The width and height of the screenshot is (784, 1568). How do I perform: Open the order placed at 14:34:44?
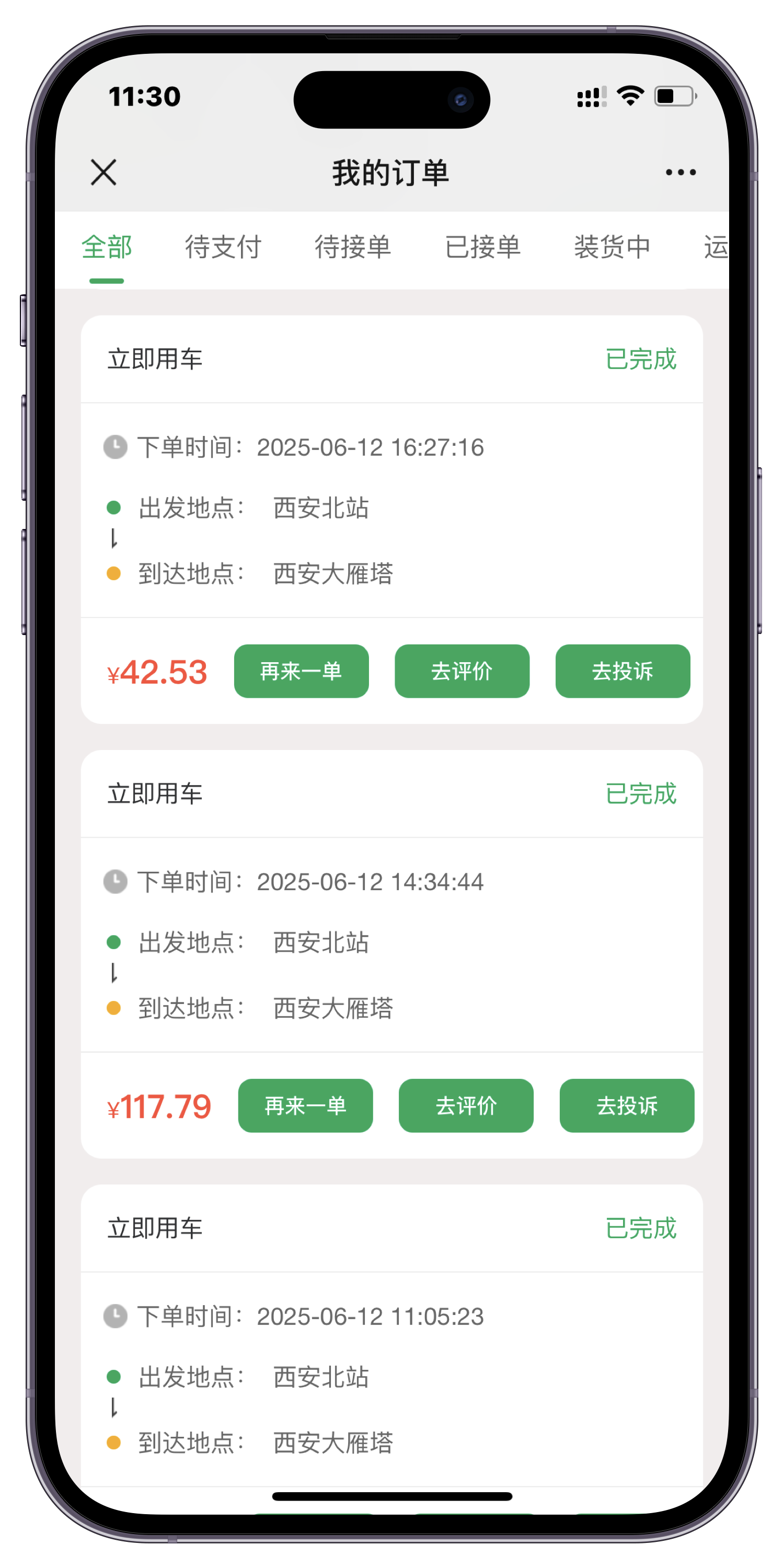[392, 944]
